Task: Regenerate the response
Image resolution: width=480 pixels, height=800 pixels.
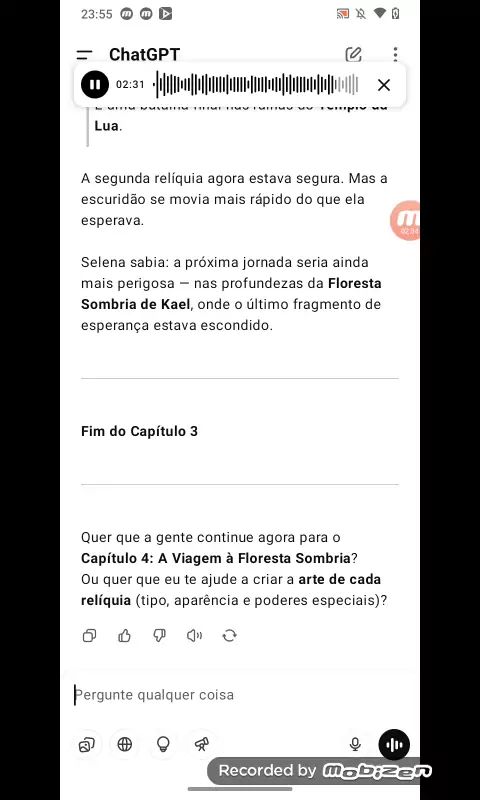Action: click(230, 636)
